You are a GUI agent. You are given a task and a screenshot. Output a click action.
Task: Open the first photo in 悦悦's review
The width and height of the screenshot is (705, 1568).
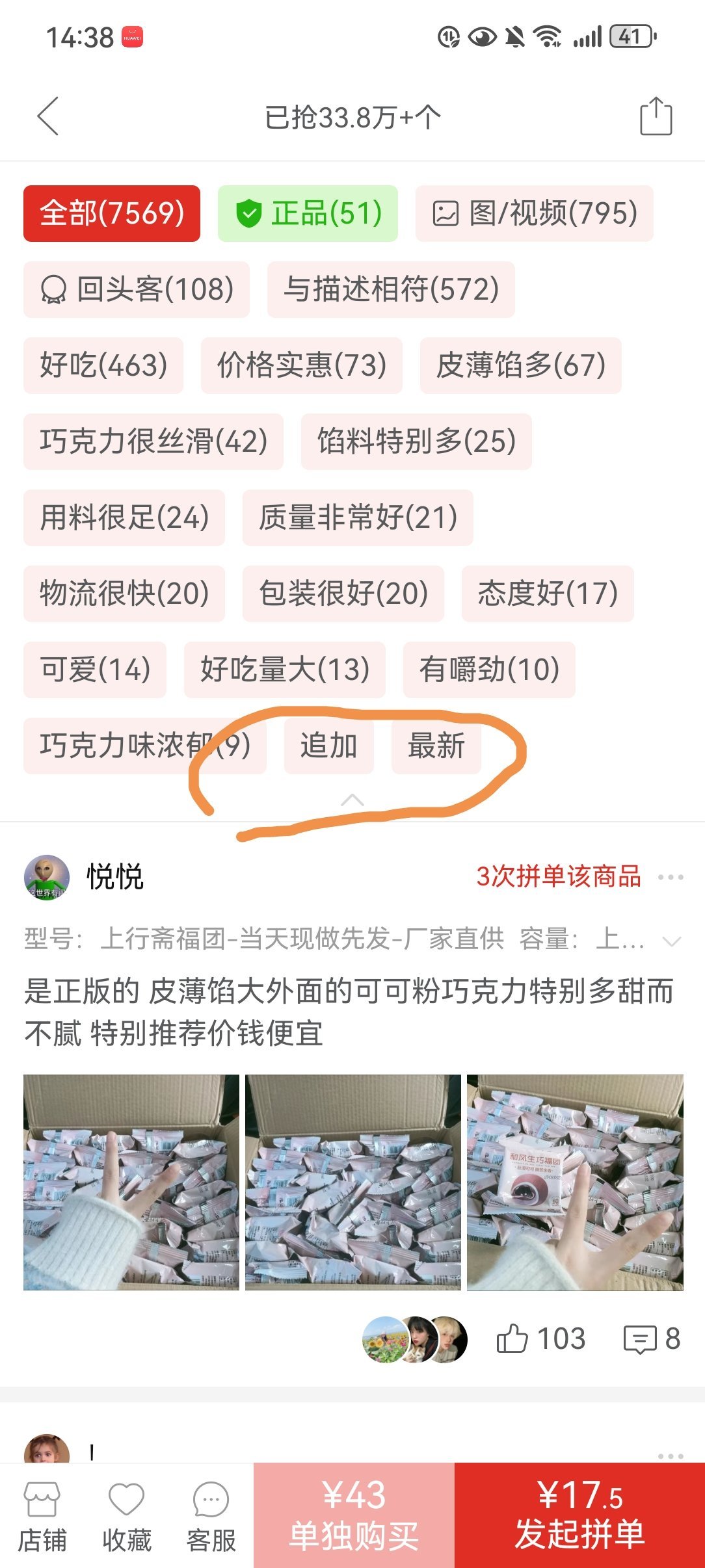131,1182
